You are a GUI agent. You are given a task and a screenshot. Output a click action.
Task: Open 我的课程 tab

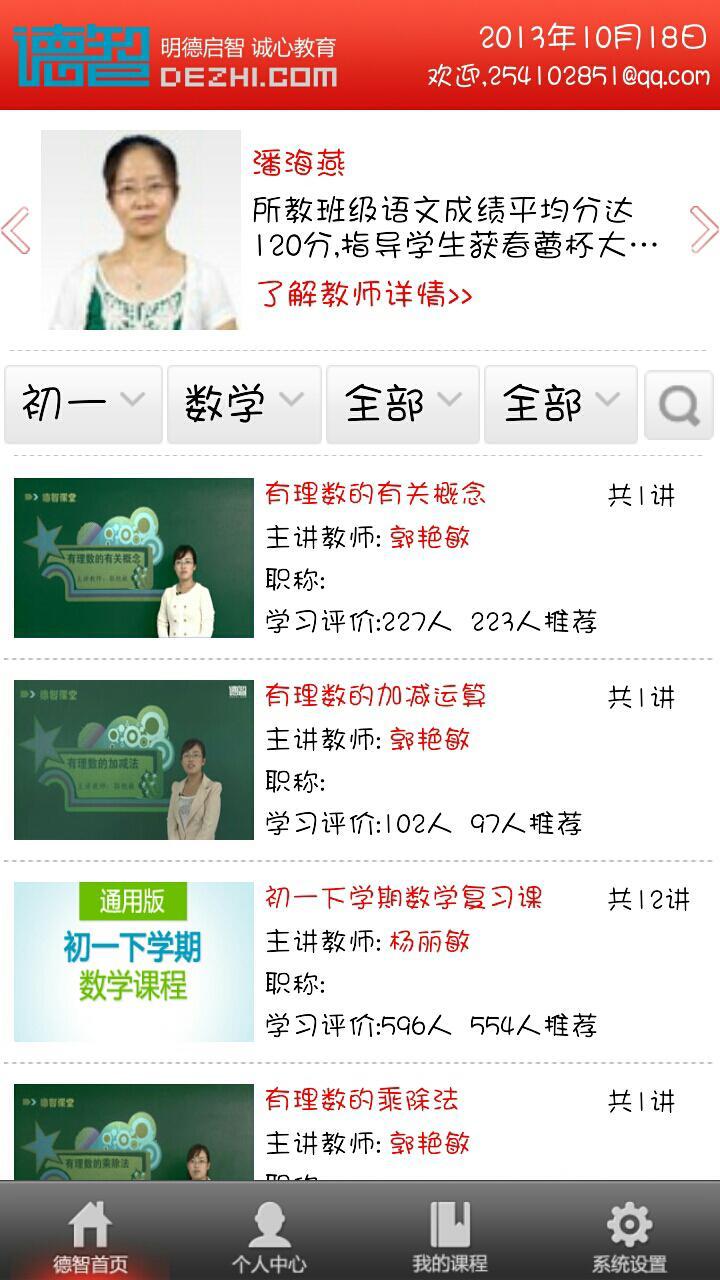pyautogui.click(x=450, y=1235)
